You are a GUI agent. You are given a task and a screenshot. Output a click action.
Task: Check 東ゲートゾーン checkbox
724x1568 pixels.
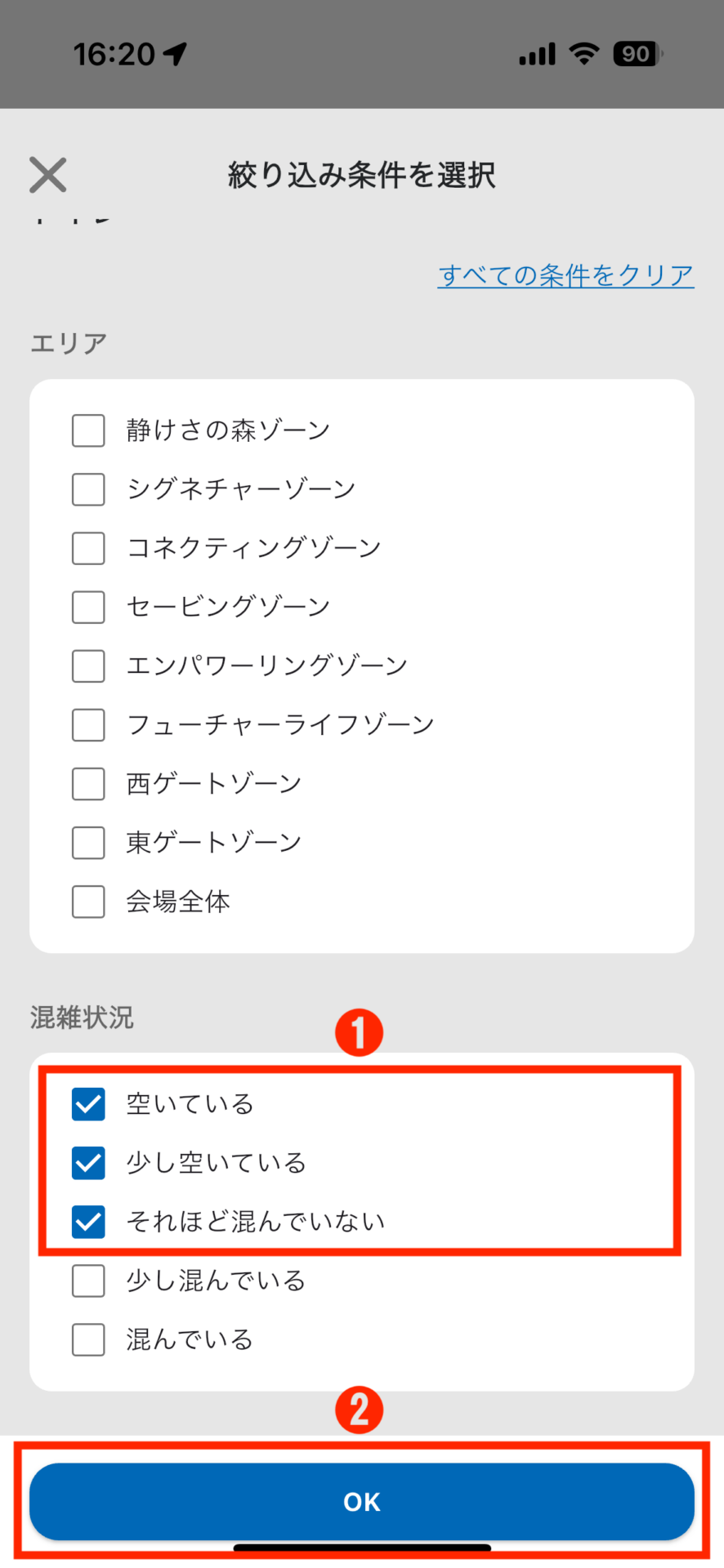point(88,842)
